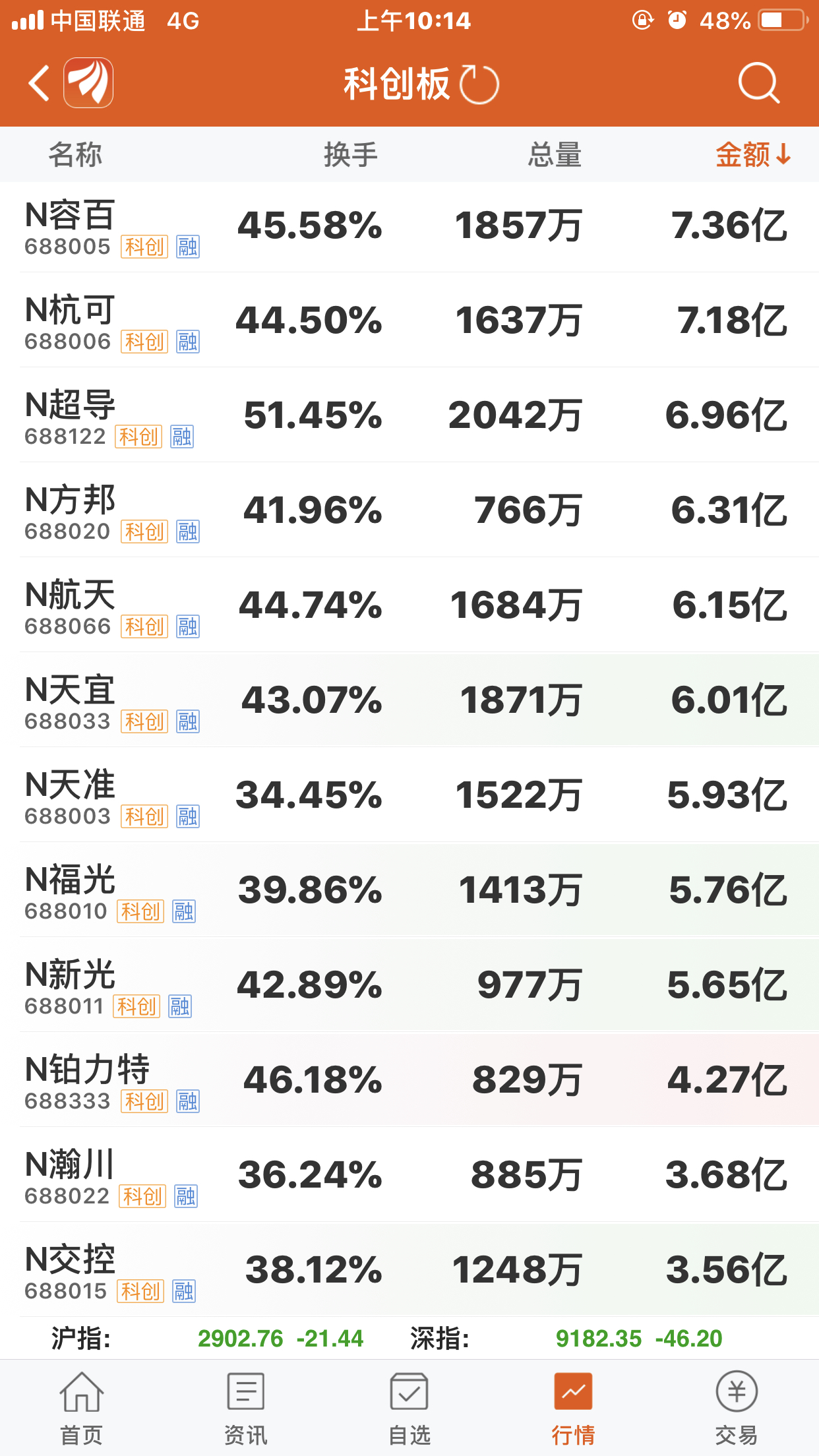Sort by 总量 column
The width and height of the screenshot is (819, 1456).
554,155
